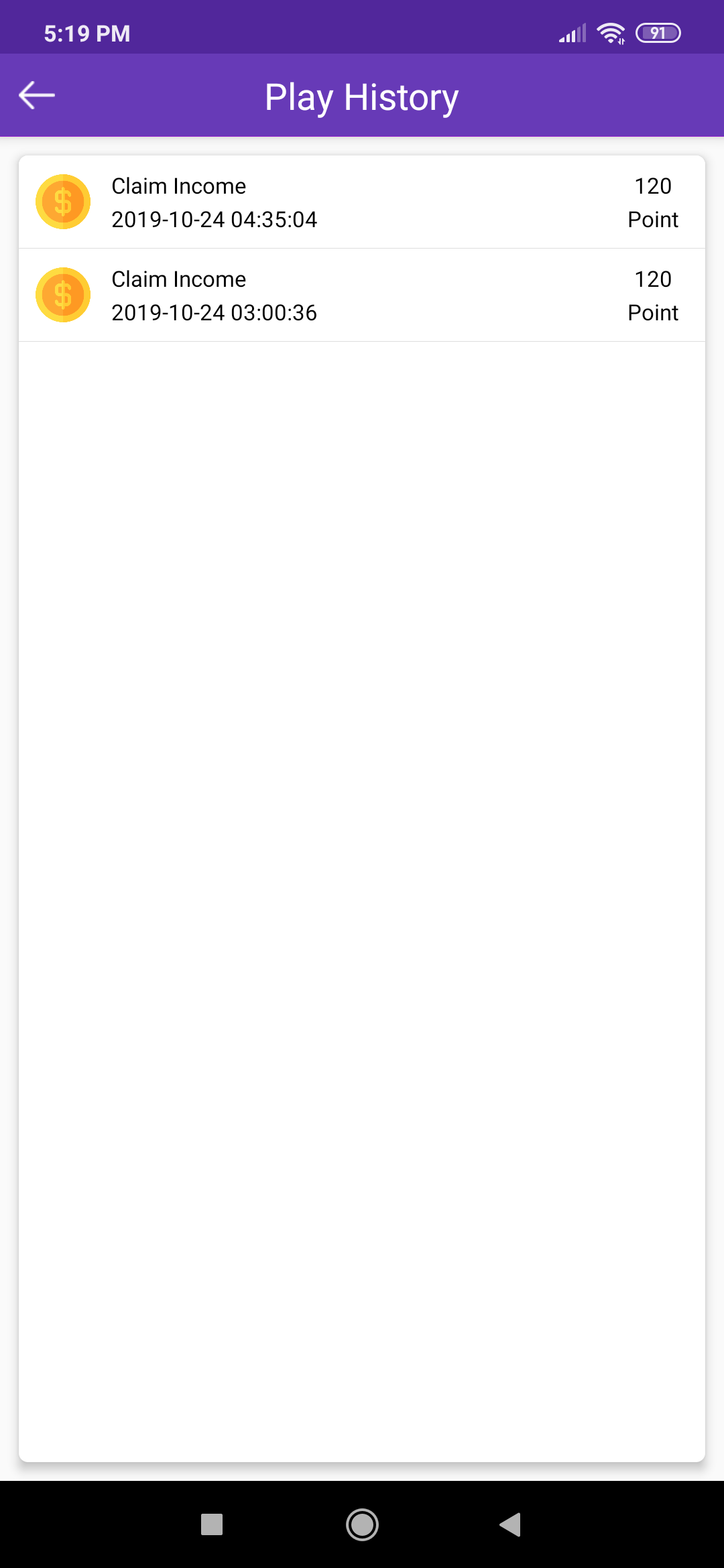The width and height of the screenshot is (724, 1568).
Task: Open recent apps from navigation bar
Action: (x=212, y=1524)
